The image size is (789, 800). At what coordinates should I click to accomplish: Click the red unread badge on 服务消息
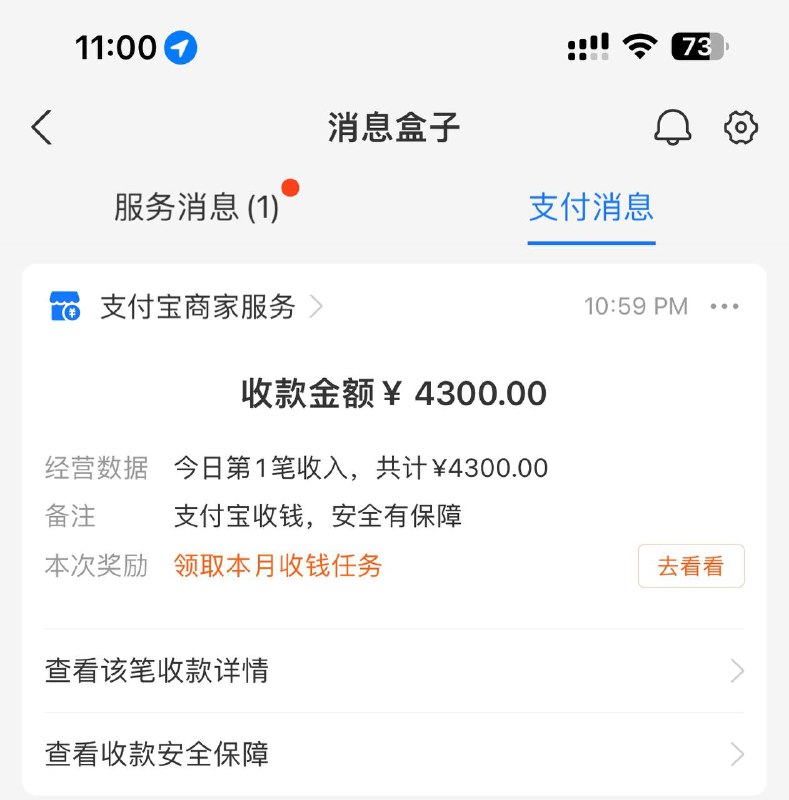(x=291, y=186)
